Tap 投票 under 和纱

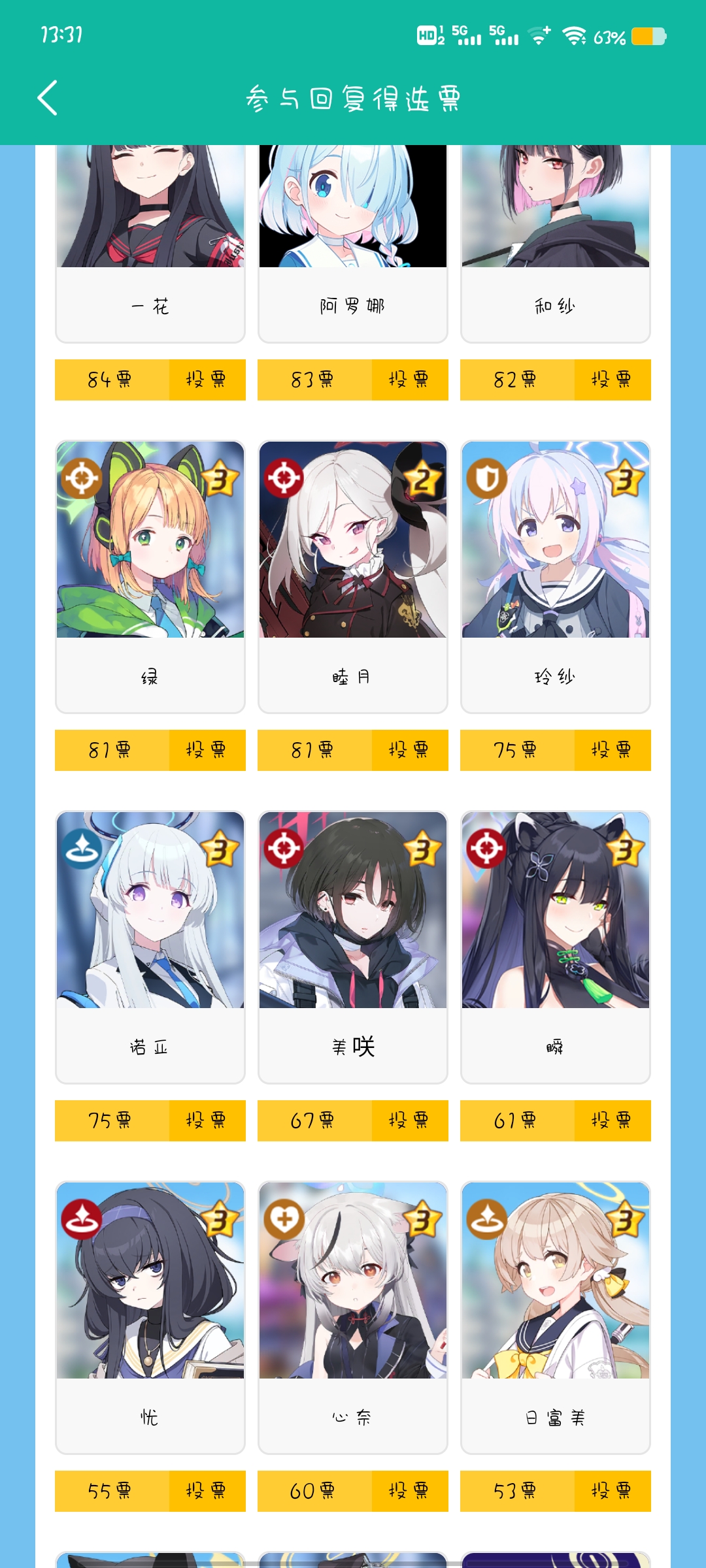pyautogui.click(x=612, y=380)
